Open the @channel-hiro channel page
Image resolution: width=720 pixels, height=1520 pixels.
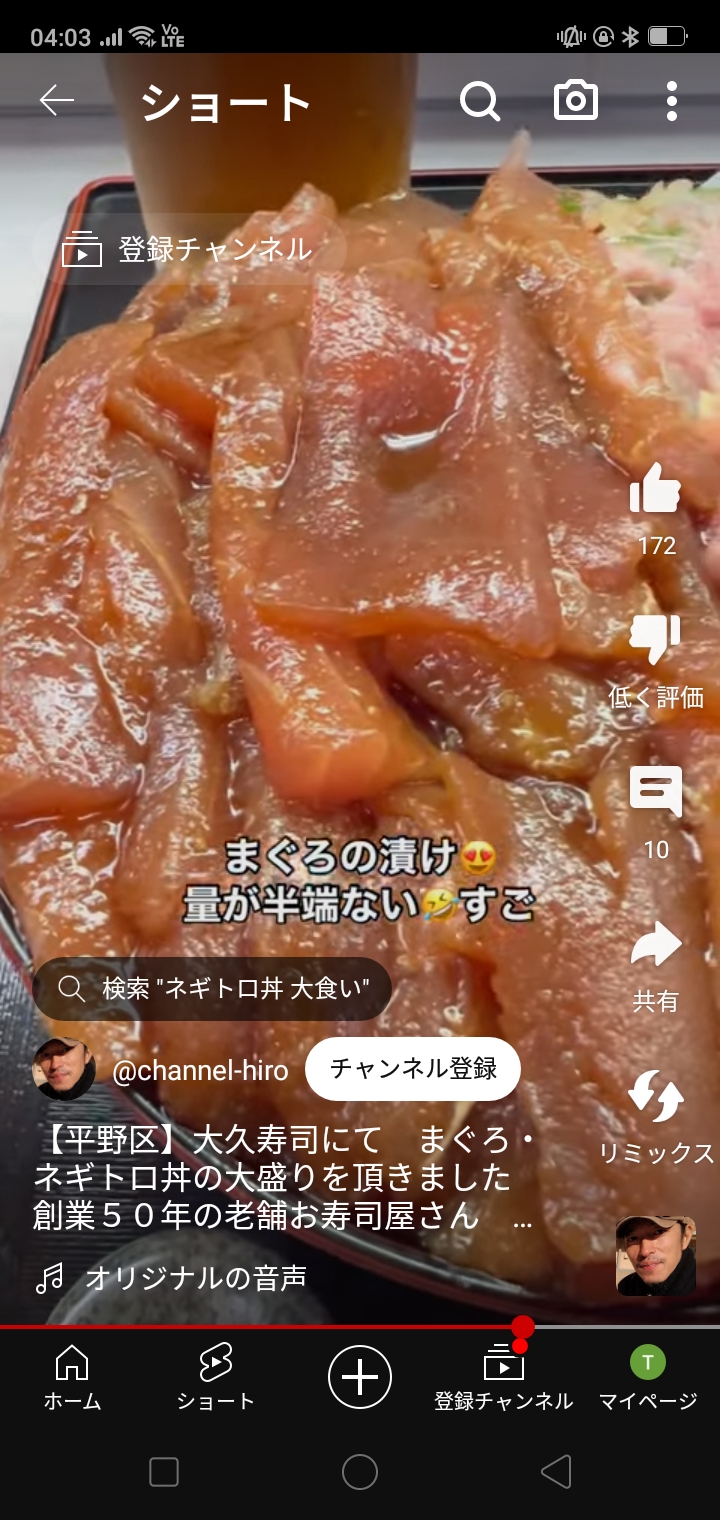(199, 1070)
